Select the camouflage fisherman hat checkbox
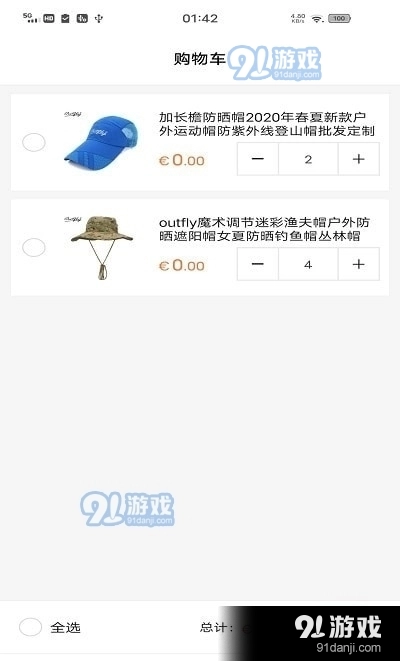Screen dimensions: 400x661 point(34,247)
